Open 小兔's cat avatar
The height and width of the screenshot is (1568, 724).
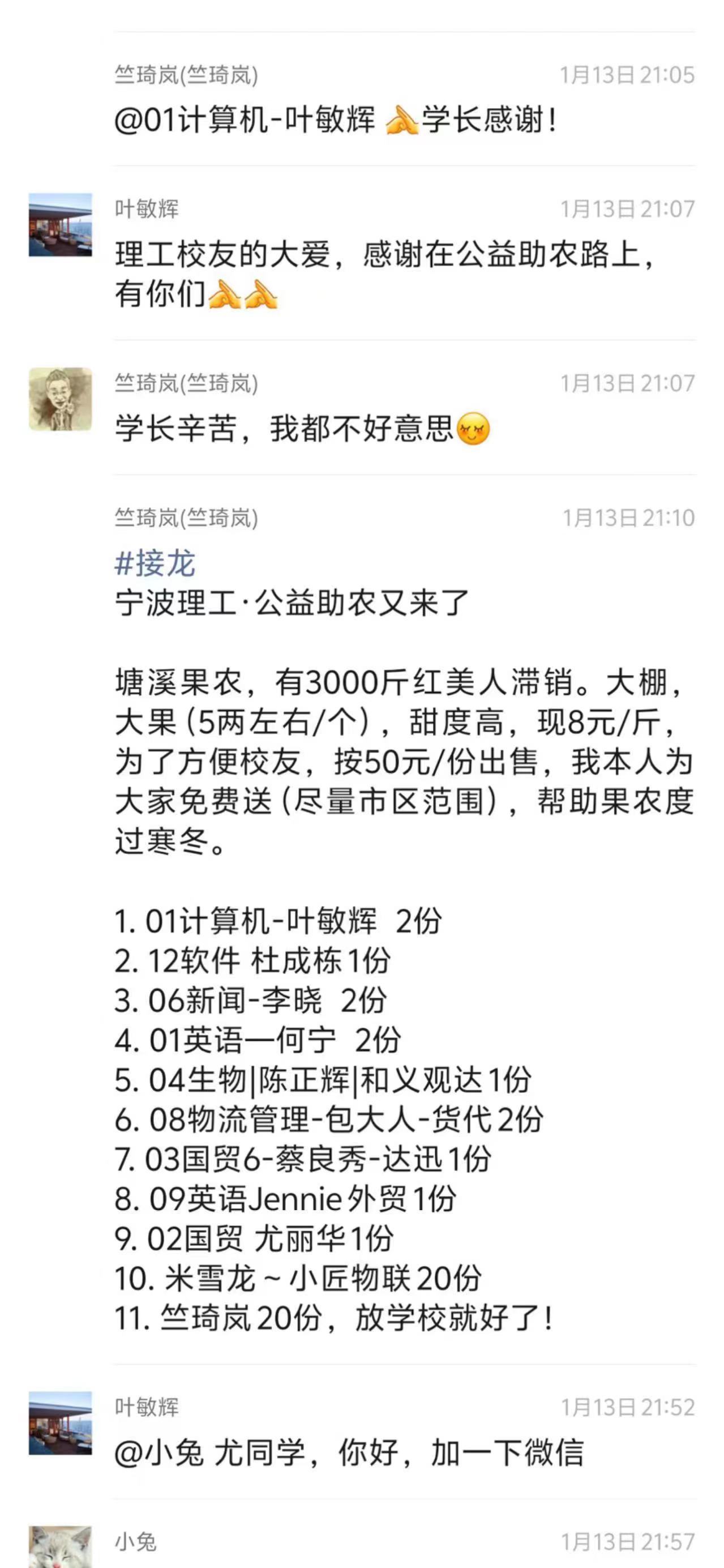[x=60, y=1549]
